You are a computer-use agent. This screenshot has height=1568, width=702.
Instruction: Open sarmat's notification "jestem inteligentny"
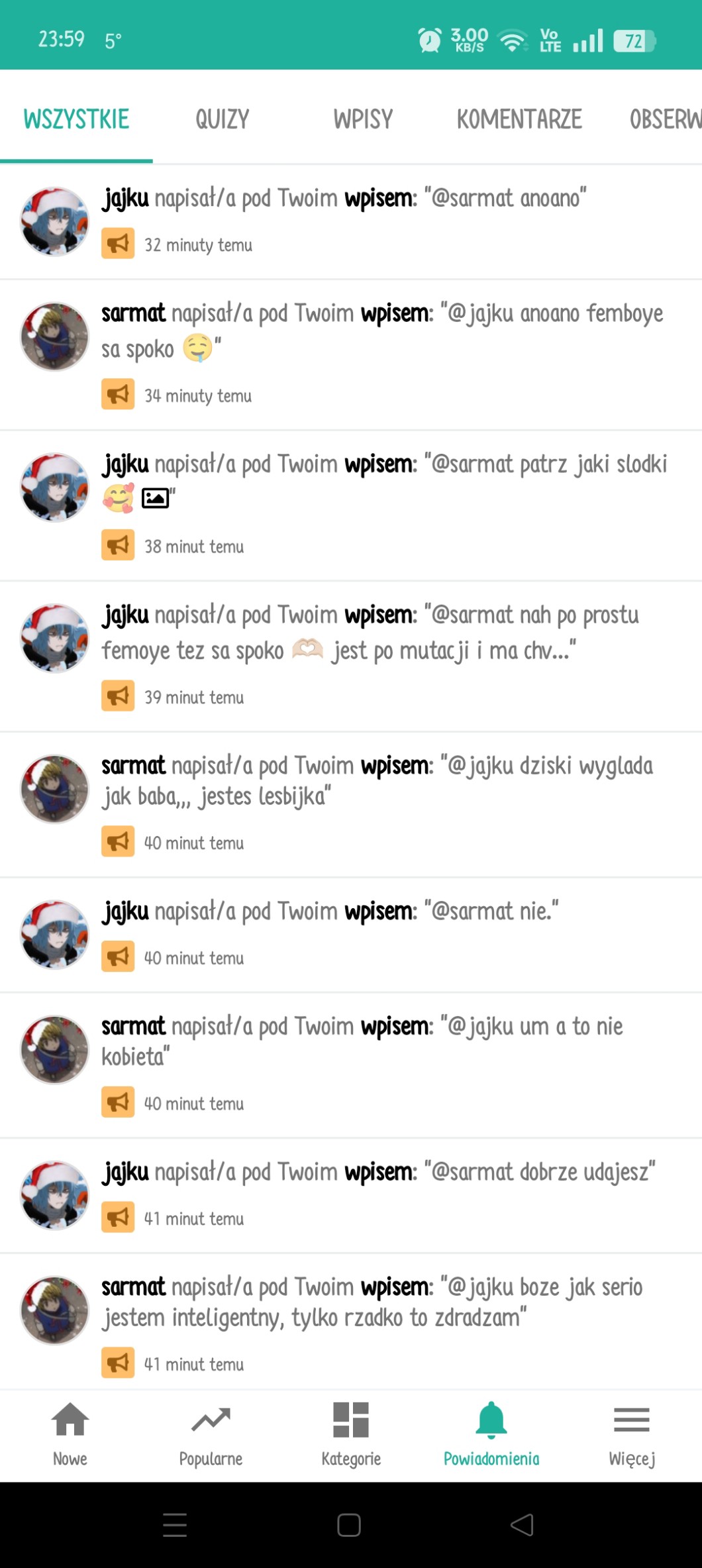tap(351, 1322)
